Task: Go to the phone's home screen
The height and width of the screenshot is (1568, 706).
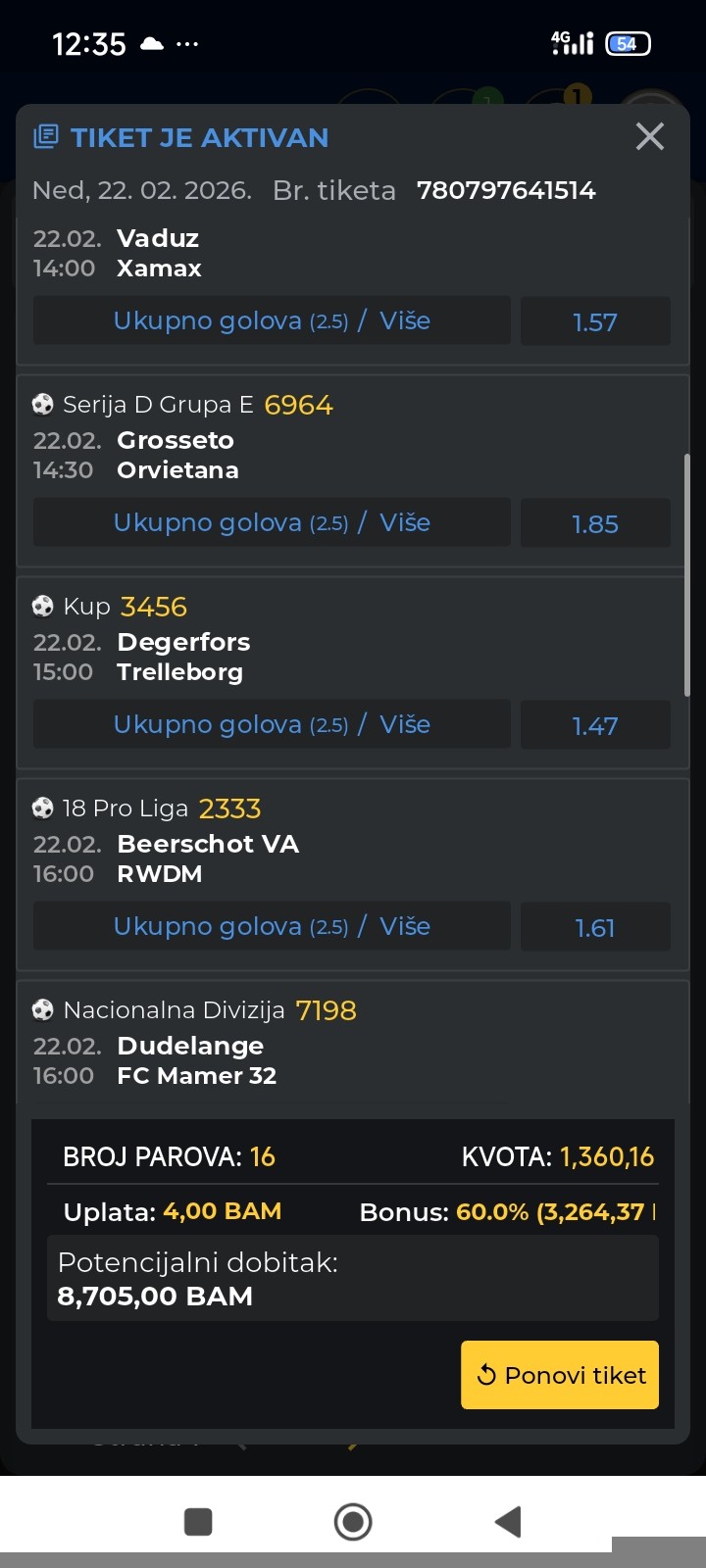Action: coord(353,1522)
